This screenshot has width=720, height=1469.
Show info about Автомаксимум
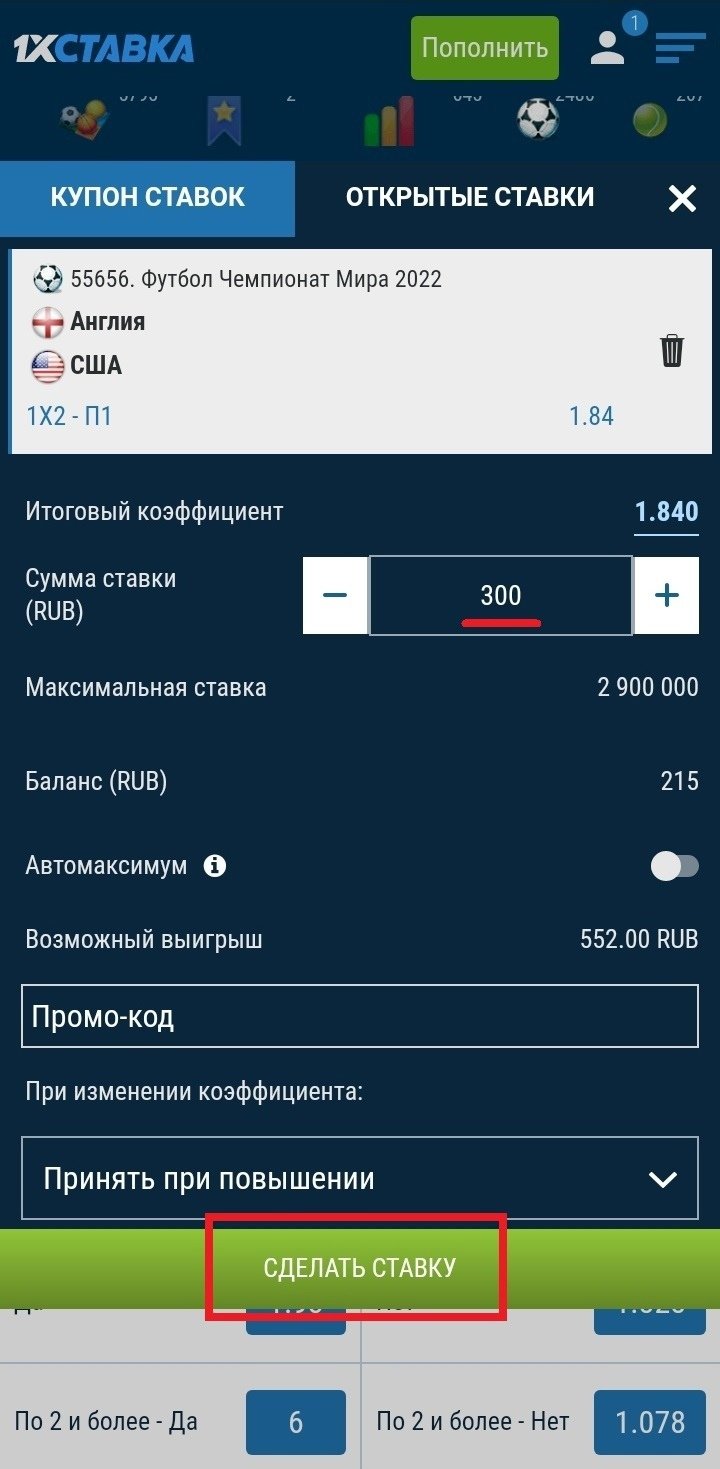[x=214, y=866]
